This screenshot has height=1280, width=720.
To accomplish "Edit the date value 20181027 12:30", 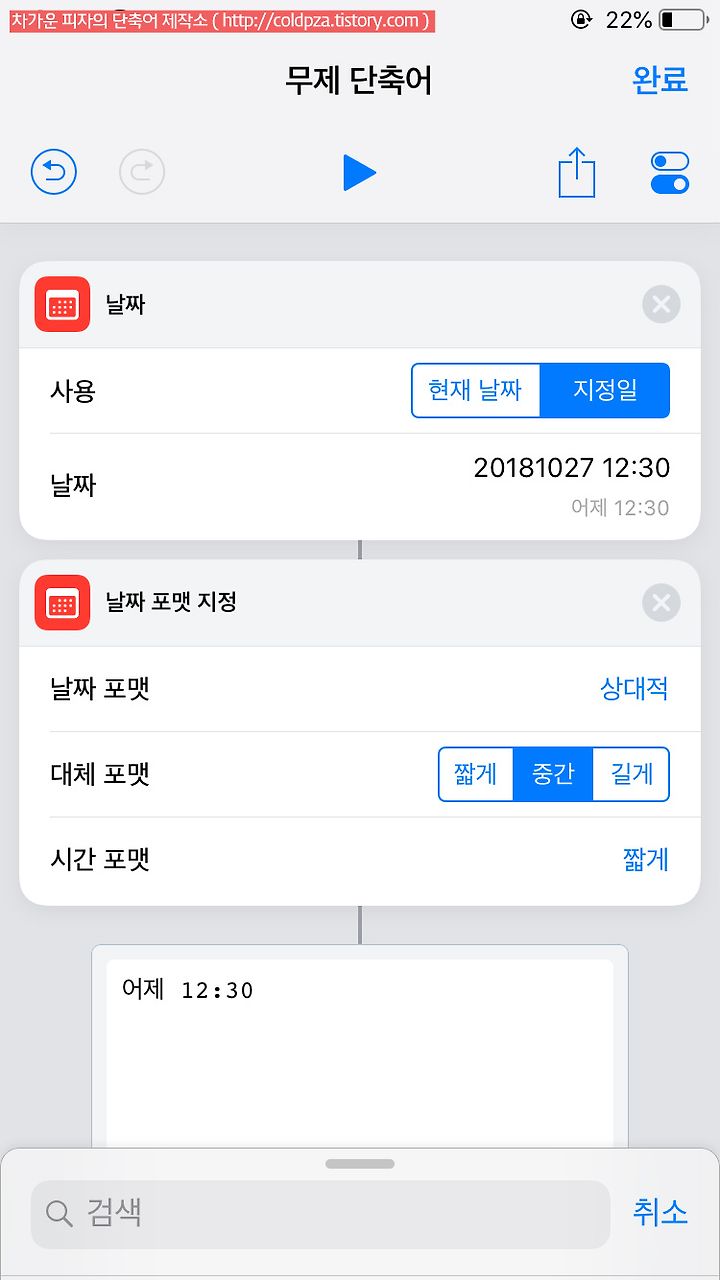I will click(571, 468).
